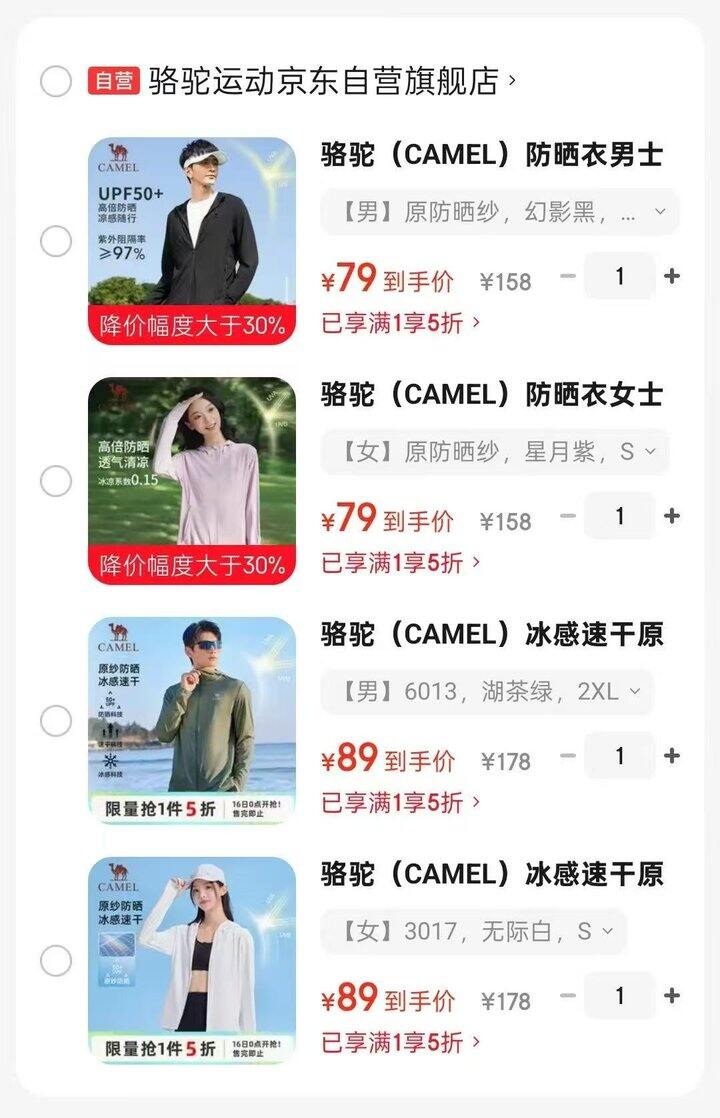Tap plus to add another 湖茶绿 jacket

coord(672,758)
